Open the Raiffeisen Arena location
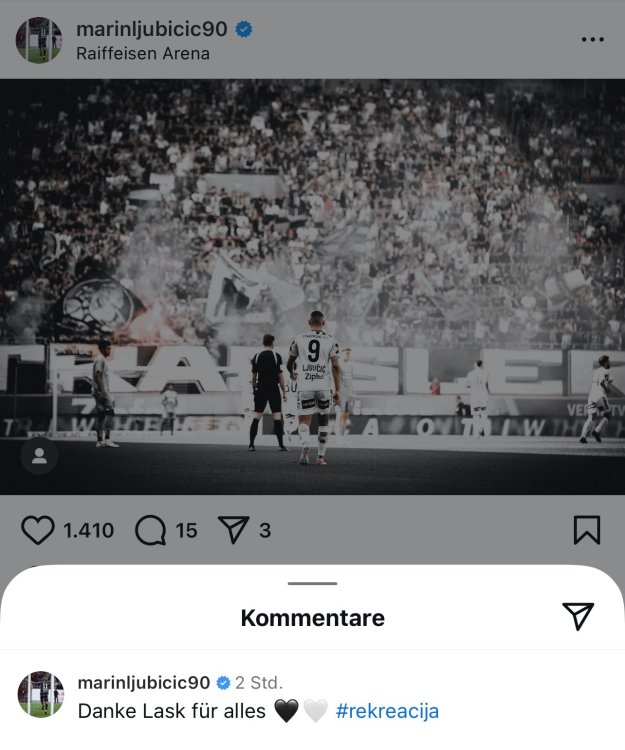Screen dimensions: 625x750 (143, 54)
